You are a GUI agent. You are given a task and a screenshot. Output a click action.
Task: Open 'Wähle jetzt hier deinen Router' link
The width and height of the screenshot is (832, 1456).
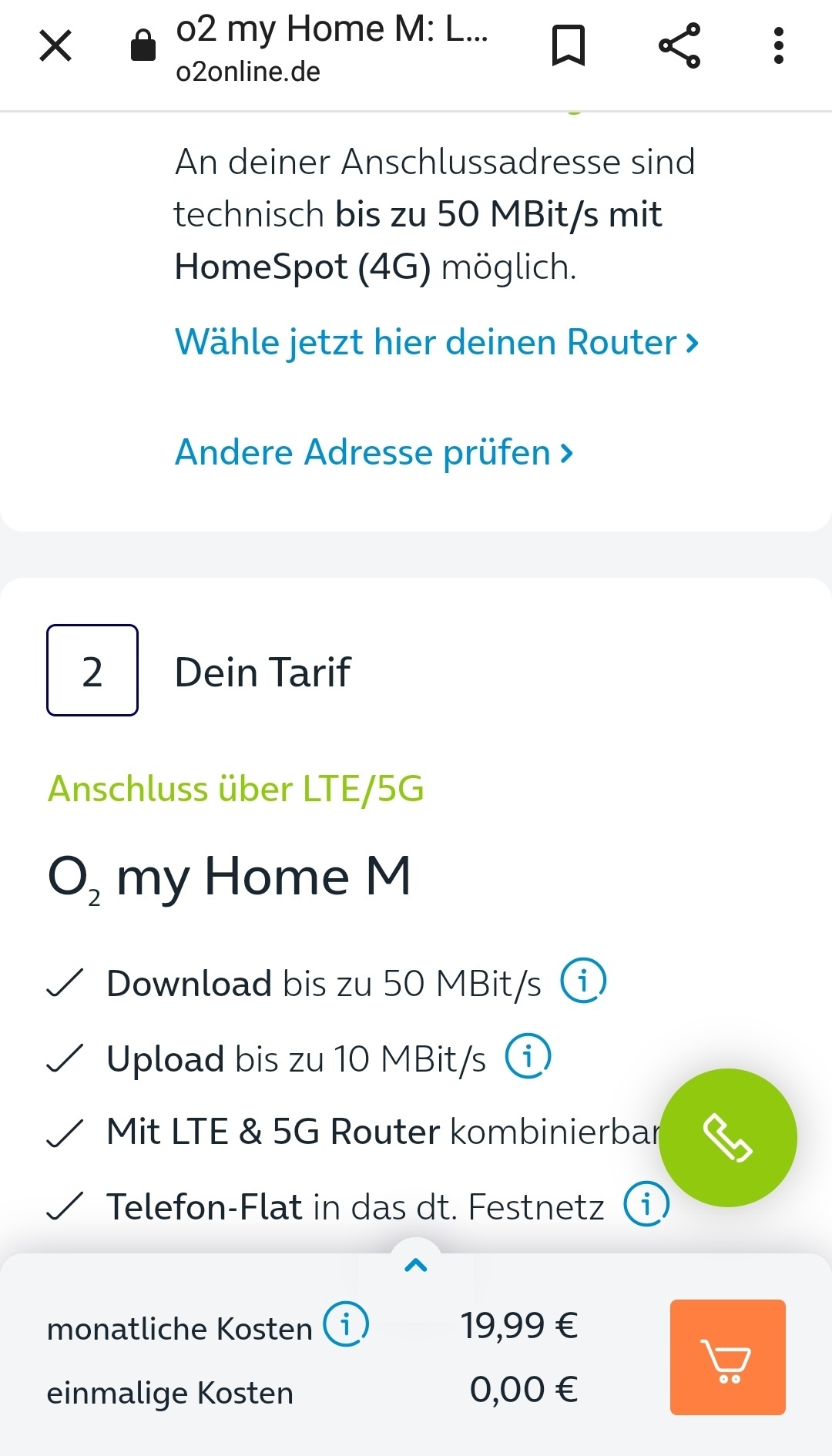coord(436,342)
